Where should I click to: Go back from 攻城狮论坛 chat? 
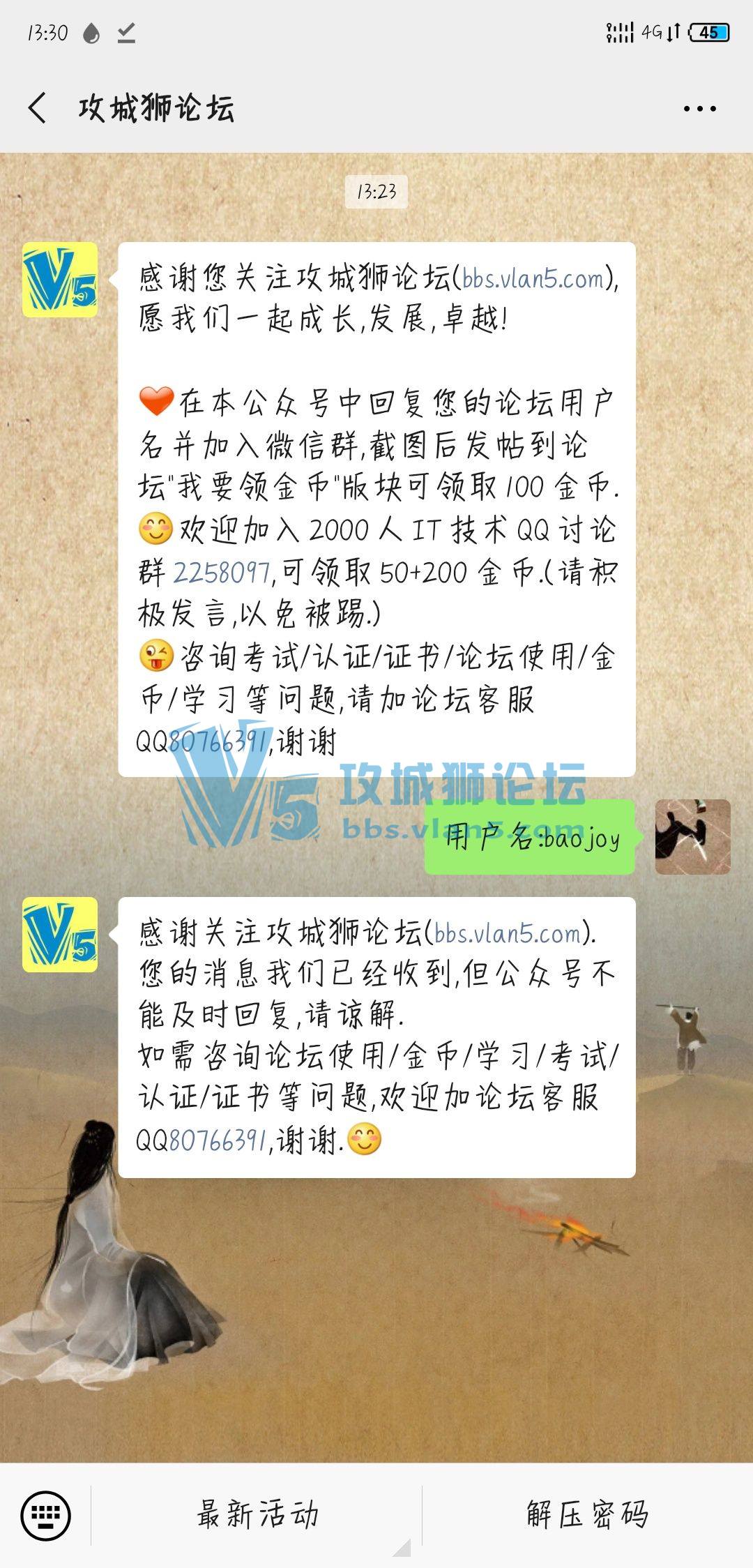point(38,108)
